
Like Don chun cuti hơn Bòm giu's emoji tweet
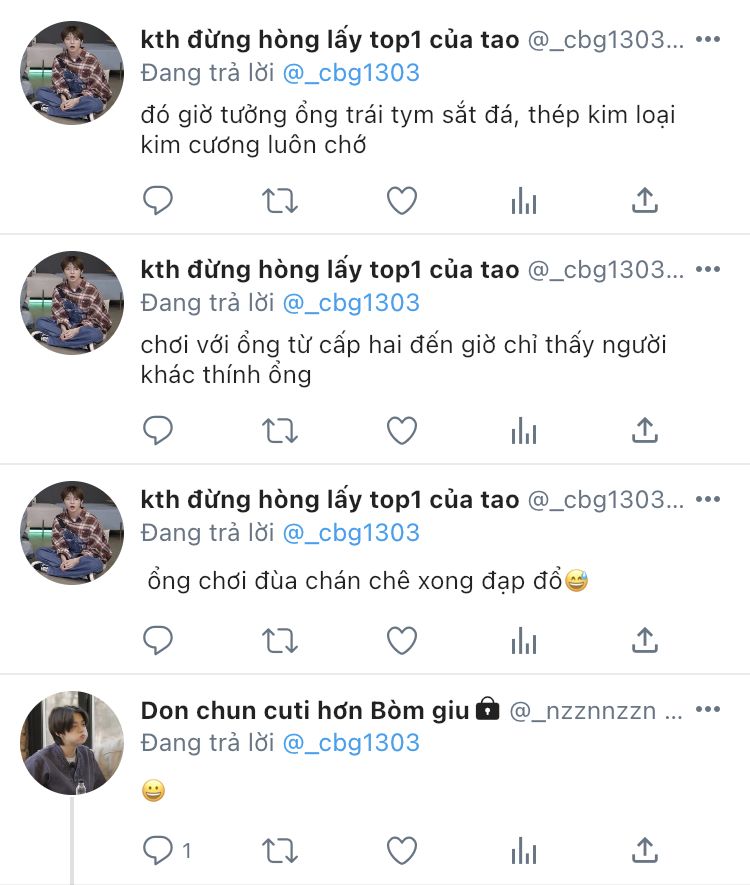[x=402, y=851]
